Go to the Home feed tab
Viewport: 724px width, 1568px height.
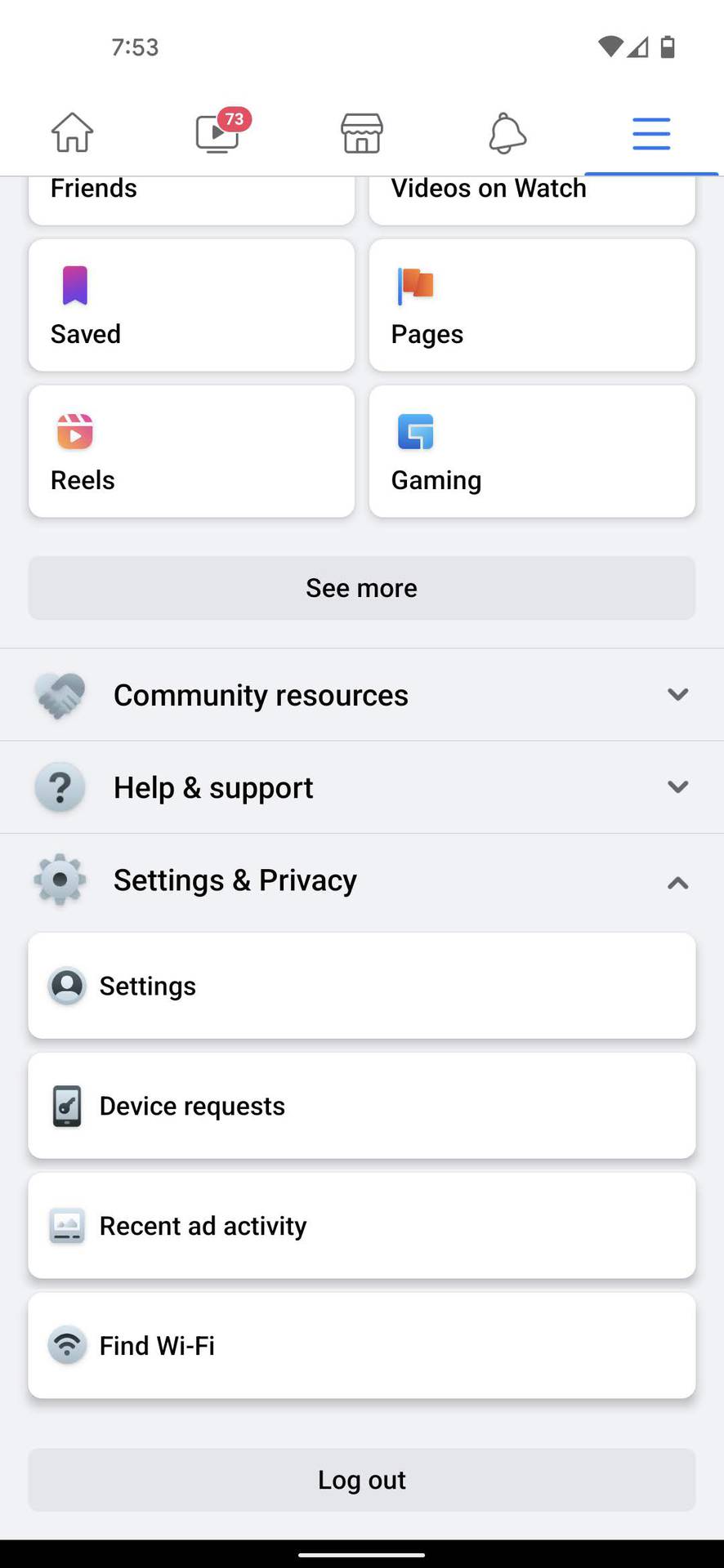(x=73, y=133)
